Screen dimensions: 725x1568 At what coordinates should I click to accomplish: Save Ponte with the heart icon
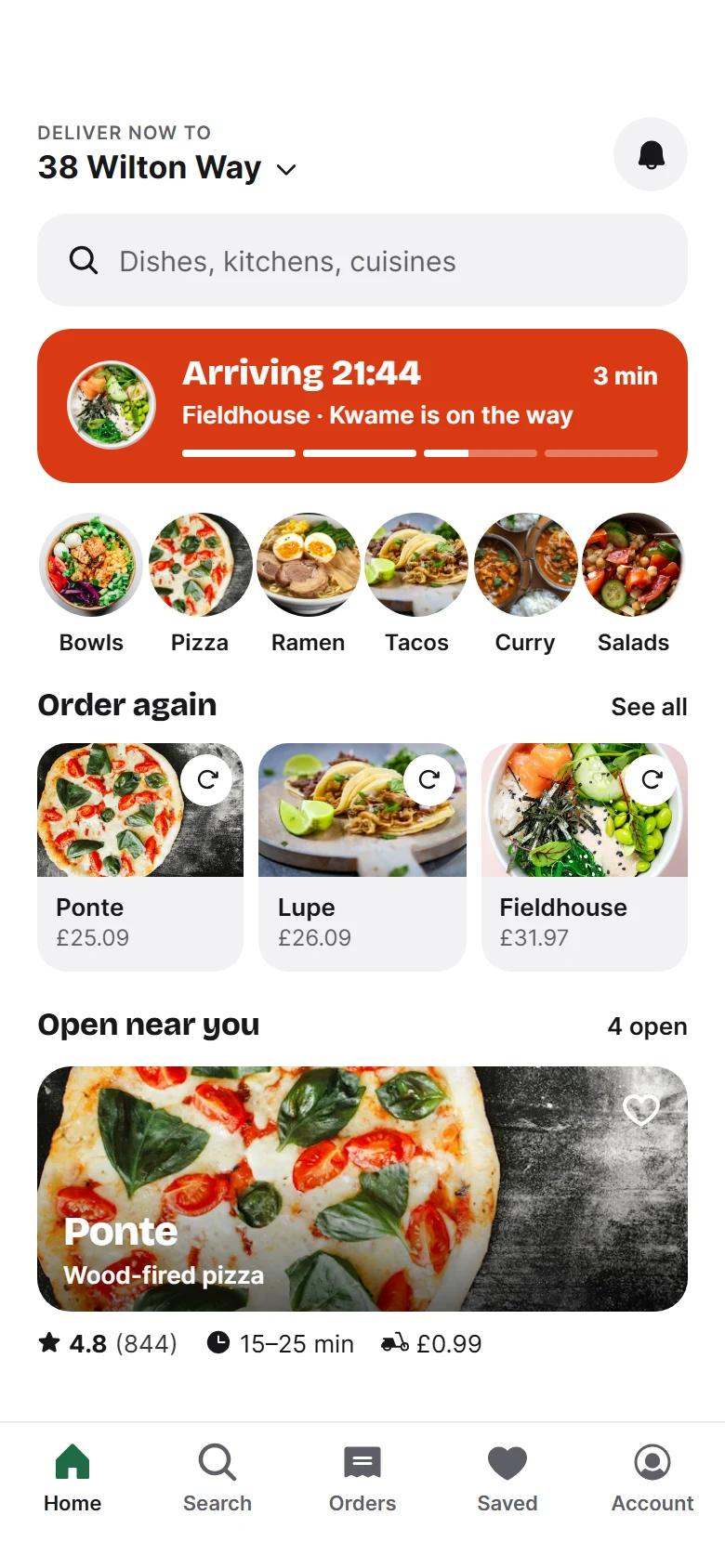(641, 1109)
